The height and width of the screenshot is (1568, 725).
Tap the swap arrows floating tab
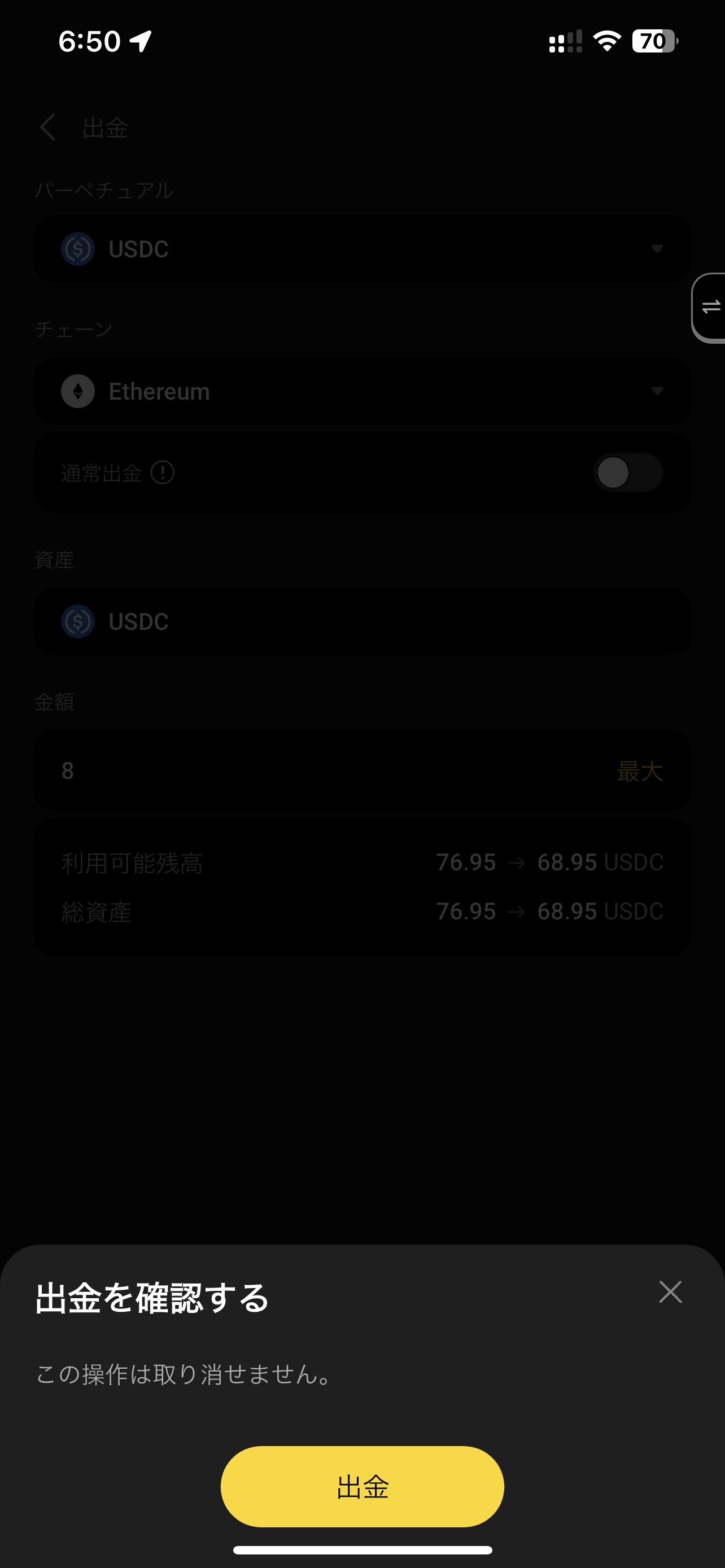(709, 308)
